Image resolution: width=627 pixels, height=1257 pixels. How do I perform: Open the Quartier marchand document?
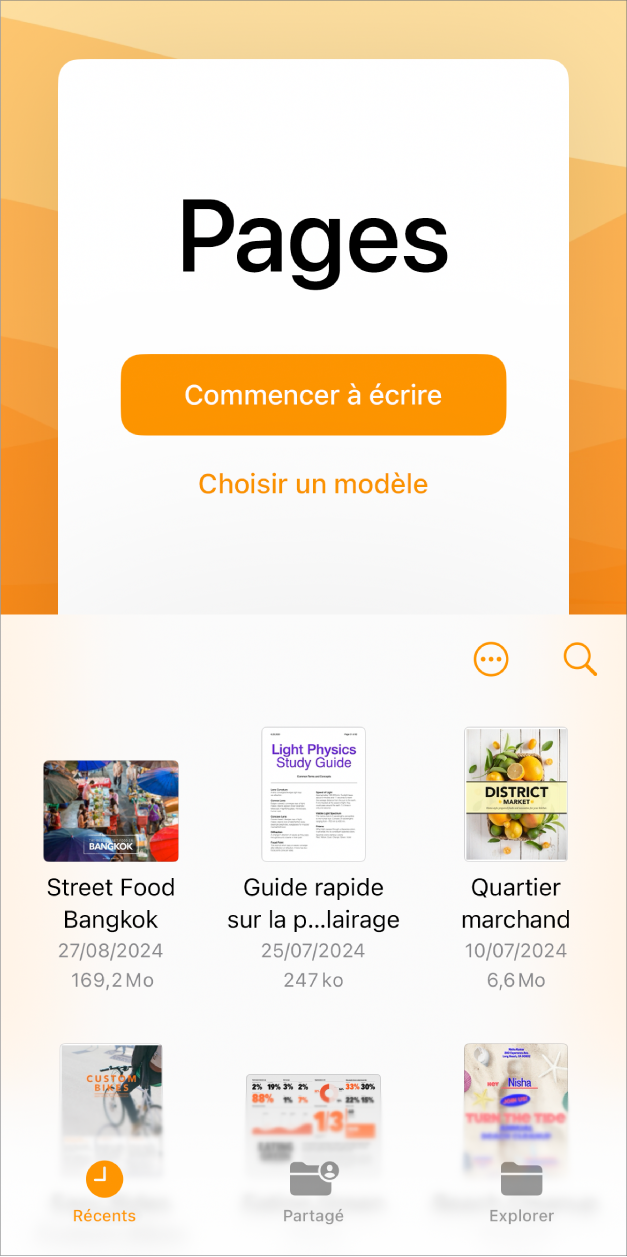click(516, 794)
